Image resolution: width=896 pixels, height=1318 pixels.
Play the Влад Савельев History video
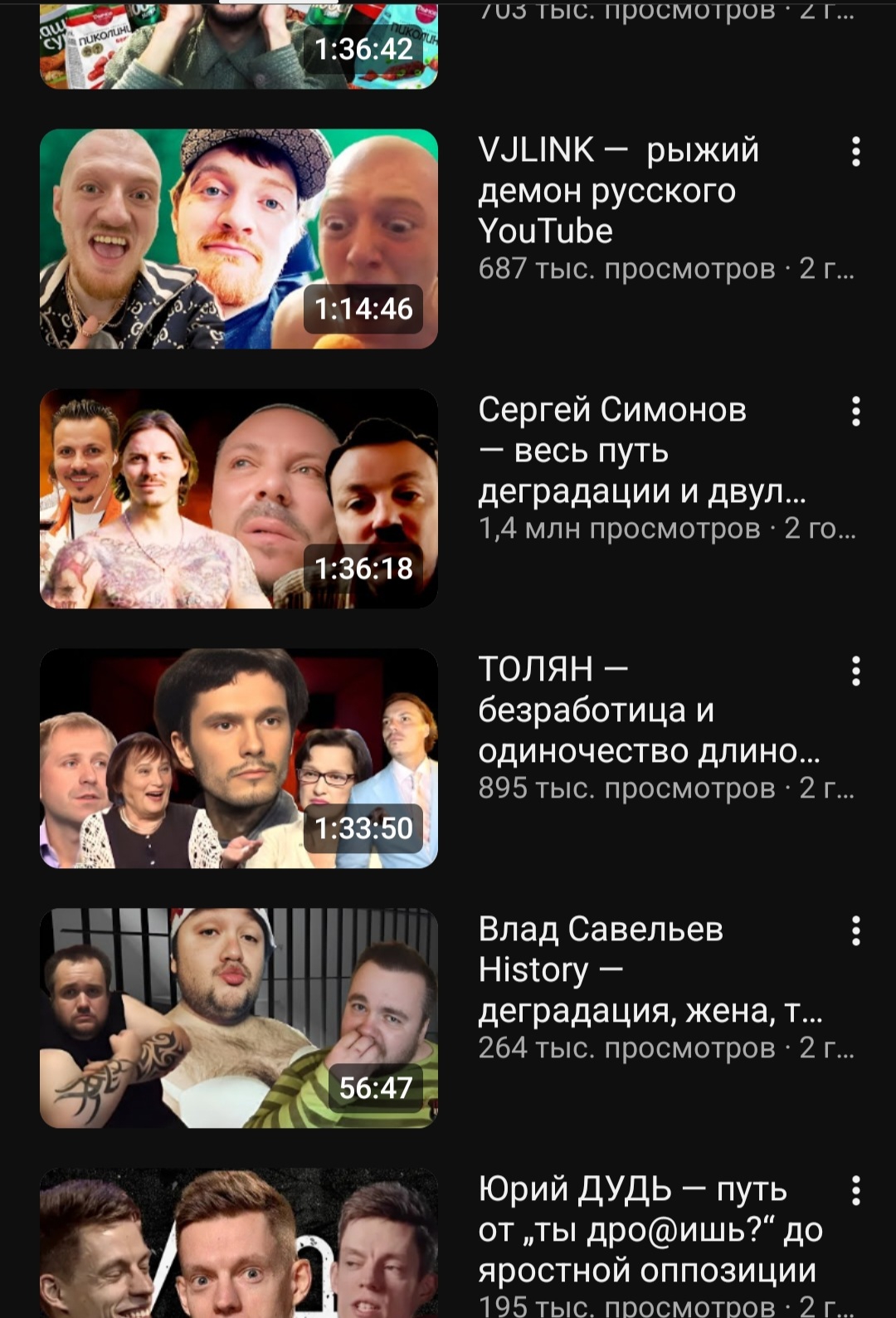point(239,1018)
